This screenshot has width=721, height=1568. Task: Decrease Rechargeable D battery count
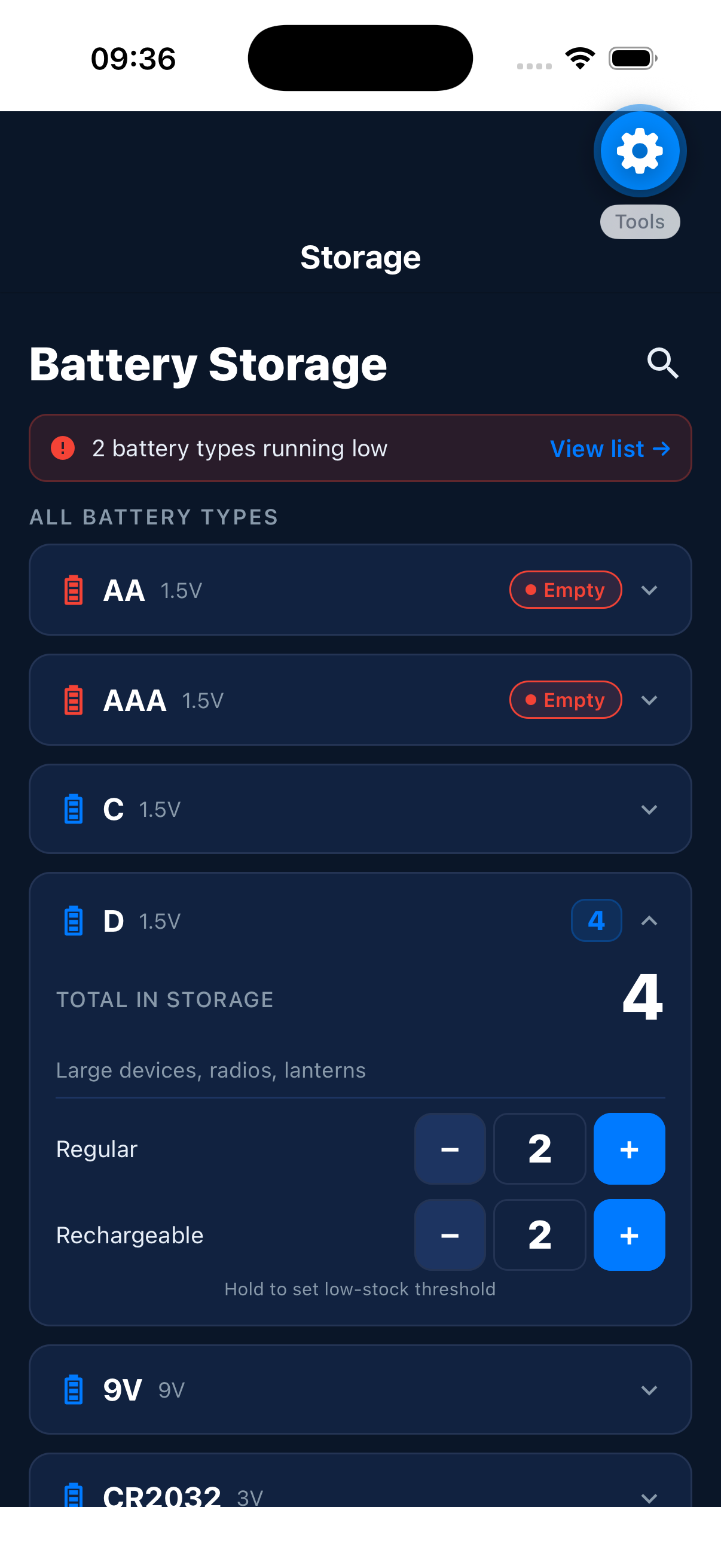point(450,1235)
